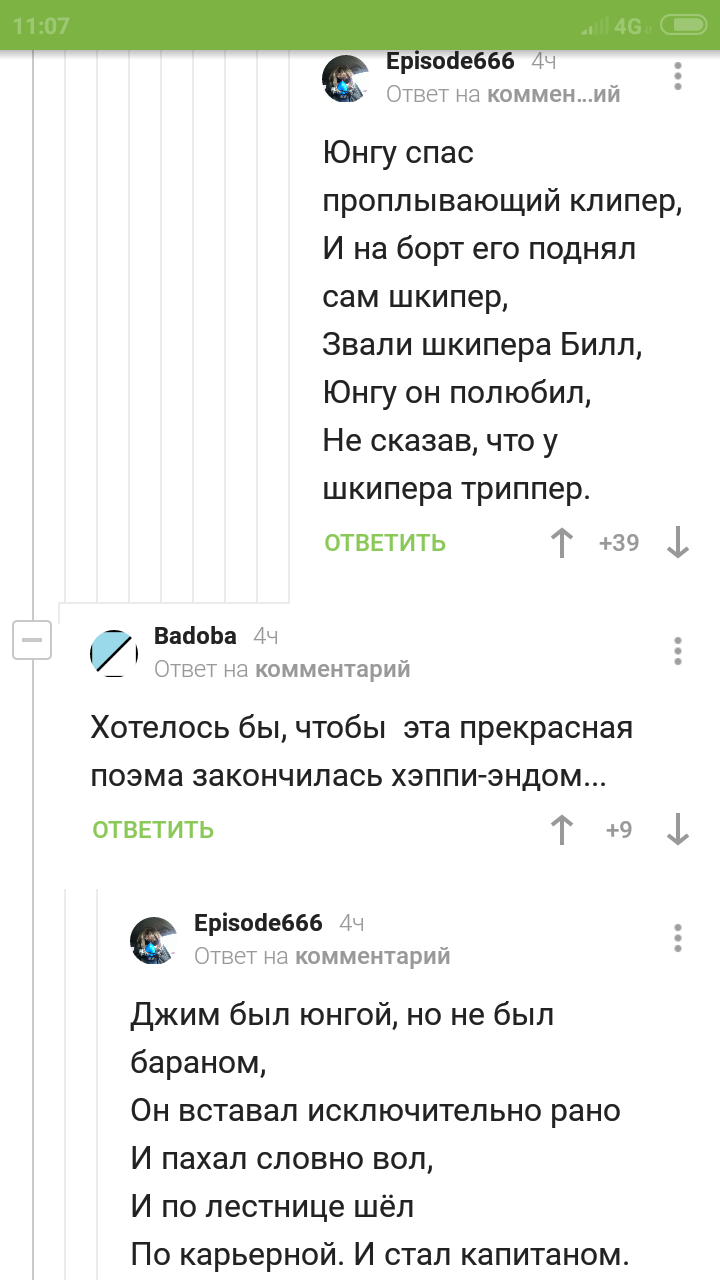Screen dimensions: 720x1280
Task: Downvote Badoba's comment rated +9
Action: tap(678, 829)
